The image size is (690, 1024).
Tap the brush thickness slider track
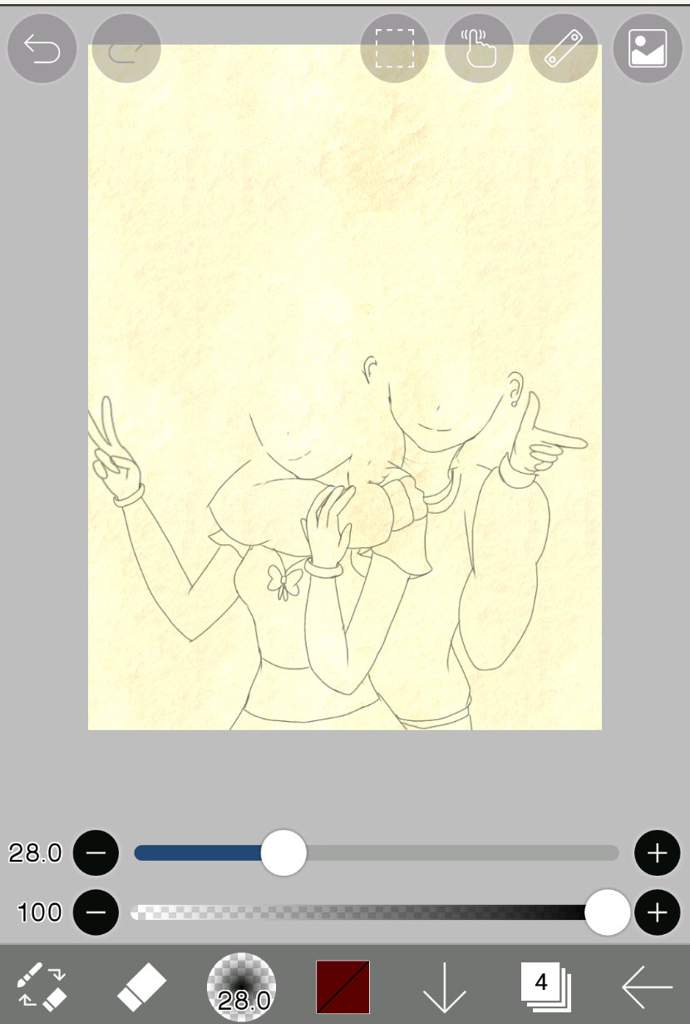[450, 853]
